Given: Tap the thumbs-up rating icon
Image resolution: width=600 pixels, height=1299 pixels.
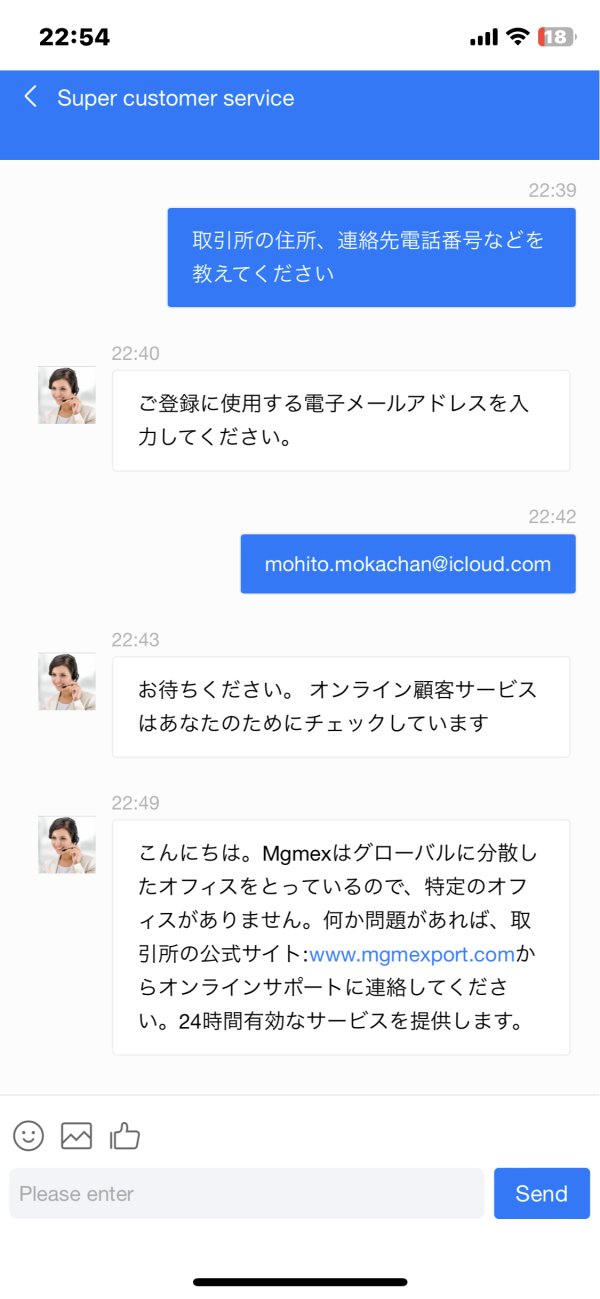Looking at the screenshot, I should 125,1135.
